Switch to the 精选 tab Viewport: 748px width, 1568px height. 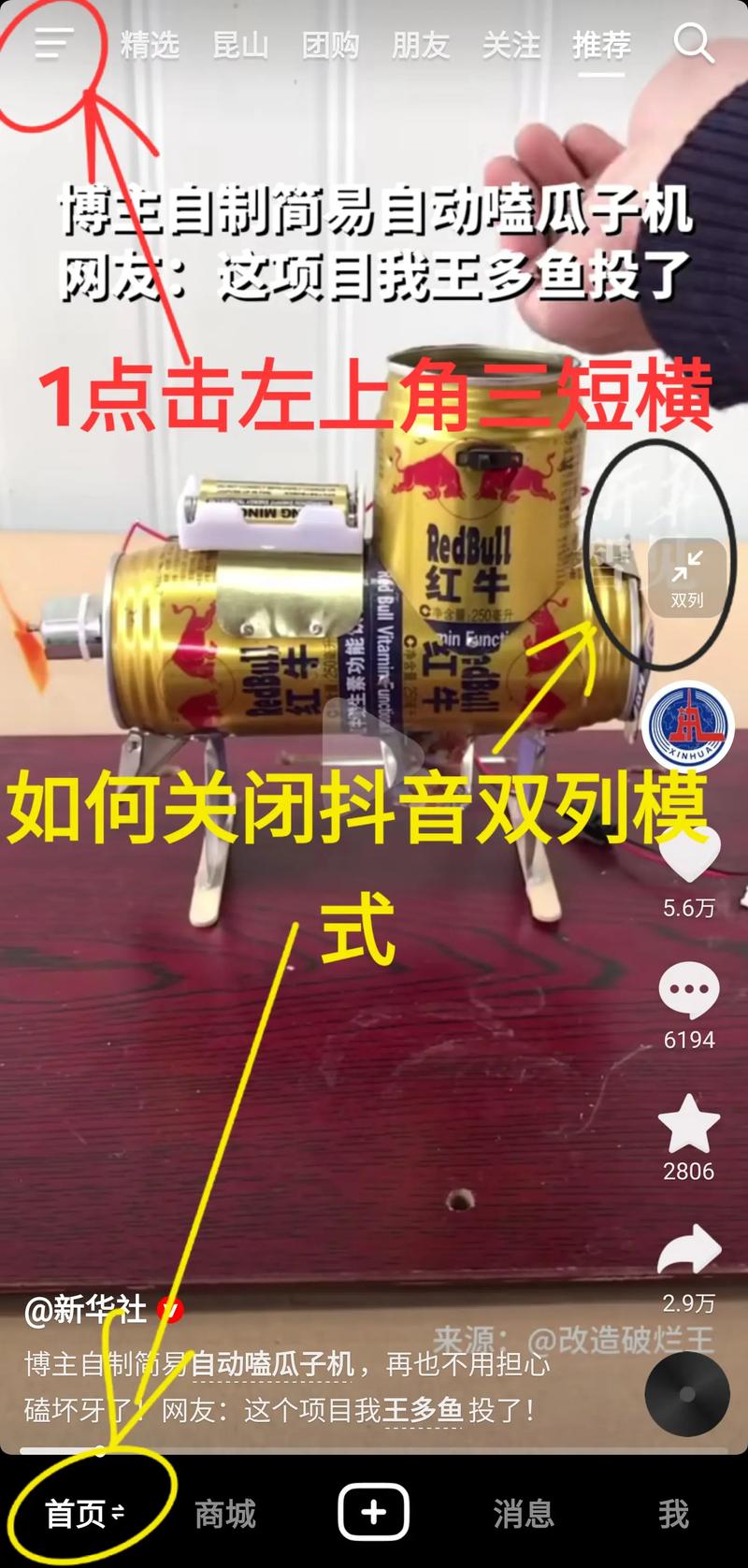point(150,45)
